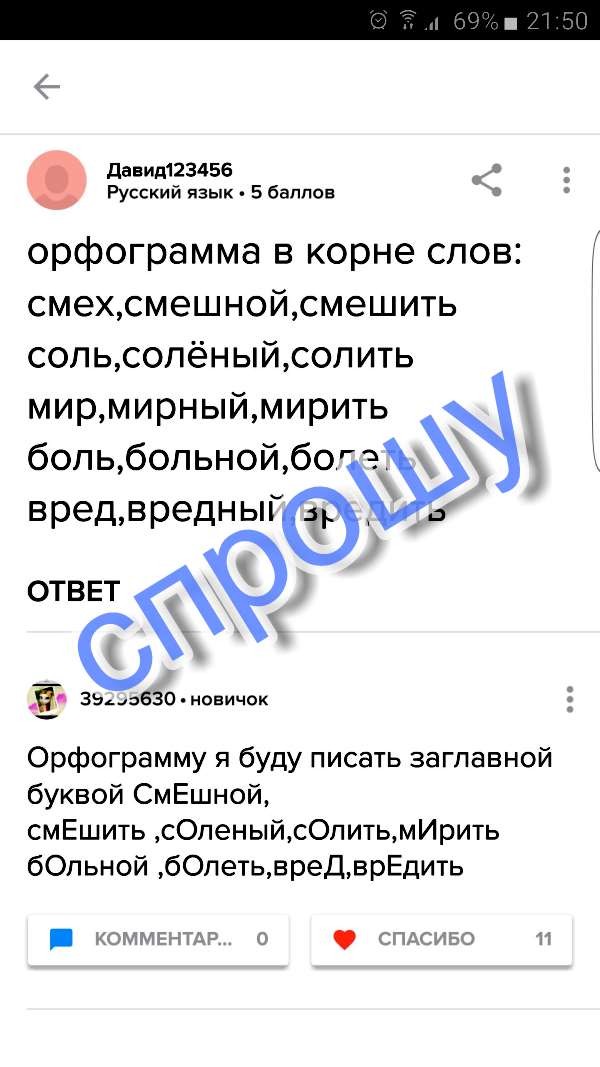This screenshot has height=1067, width=600.
Task: Open Давид123456's profile avatar
Action: click(57, 180)
